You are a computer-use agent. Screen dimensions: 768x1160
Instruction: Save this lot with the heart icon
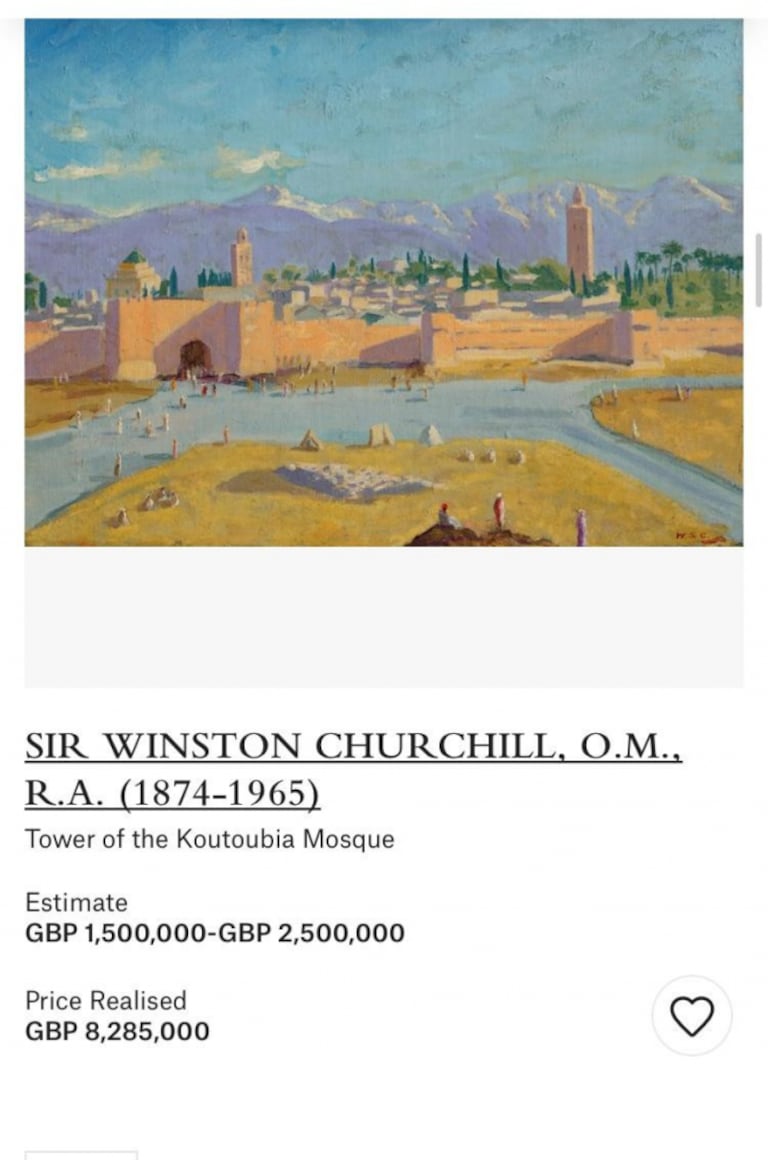pos(691,1016)
